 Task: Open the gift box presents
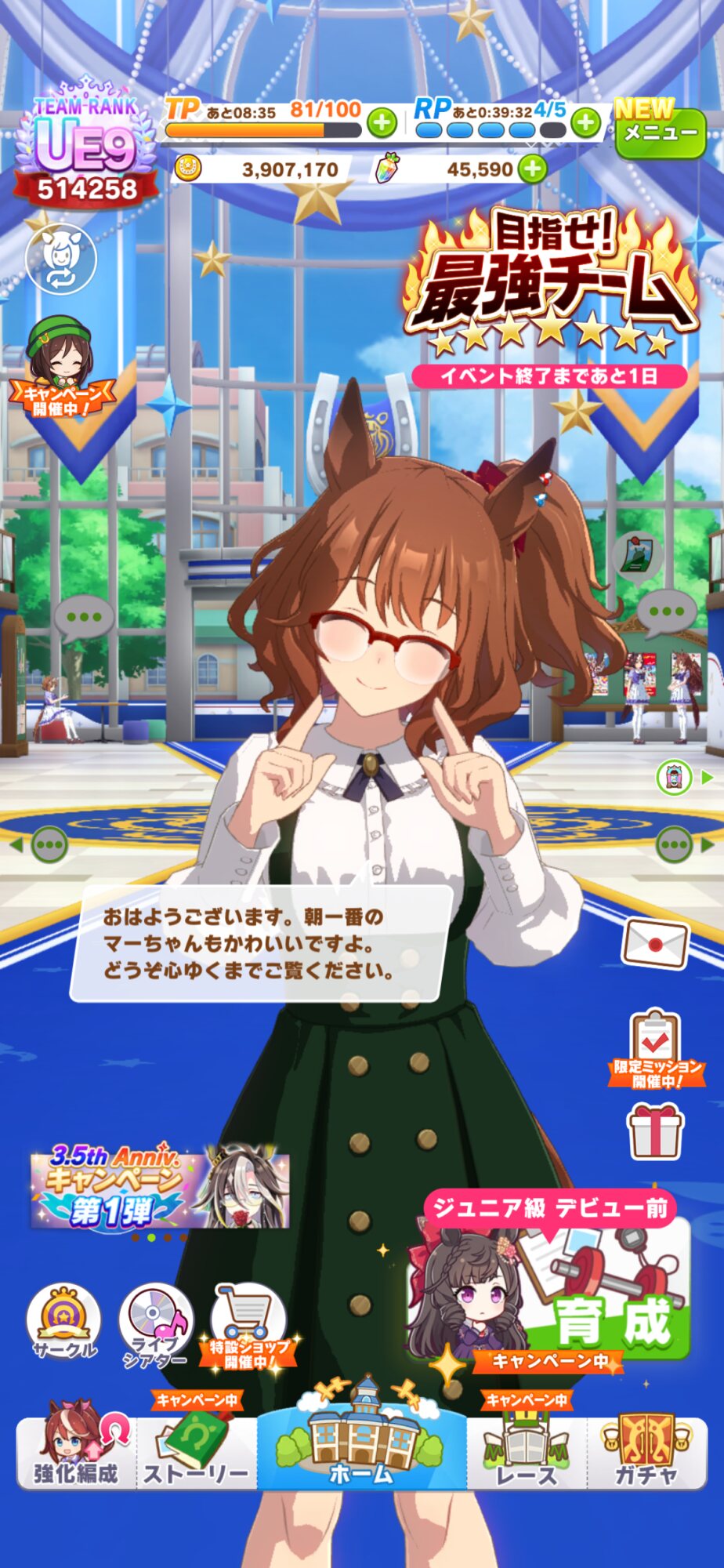(x=655, y=1131)
